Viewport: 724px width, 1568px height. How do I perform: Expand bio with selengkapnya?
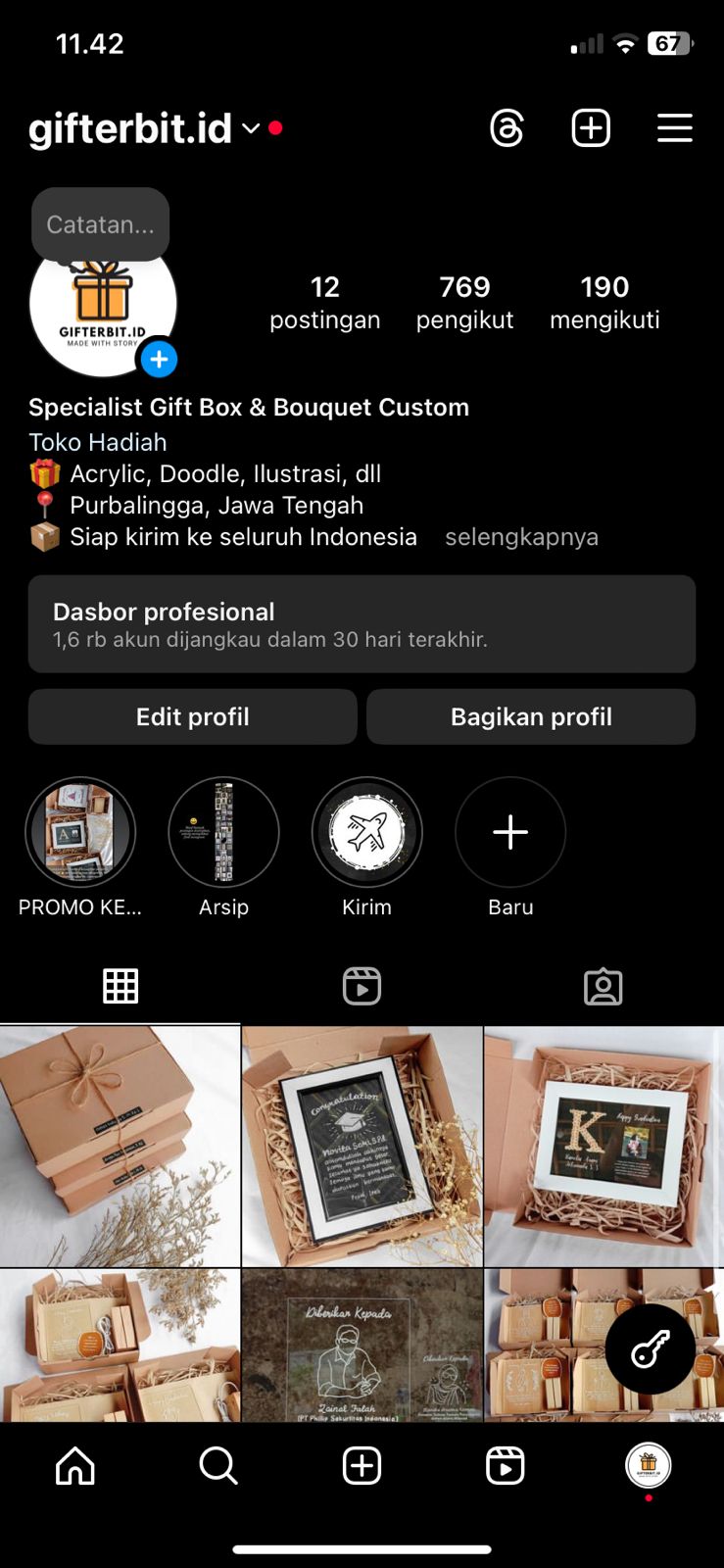(x=521, y=537)
